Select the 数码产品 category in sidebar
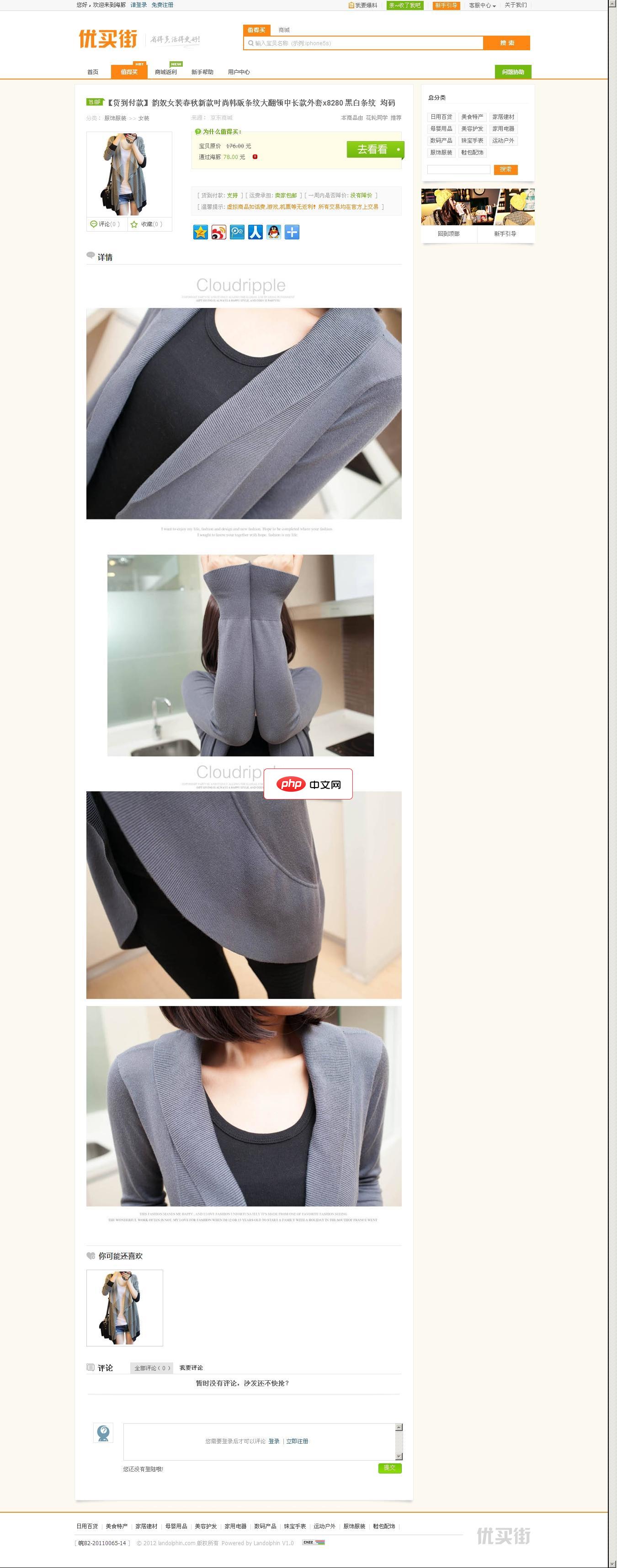The height and width of the screenshot is (1568, 617). [x=441, y=141]
